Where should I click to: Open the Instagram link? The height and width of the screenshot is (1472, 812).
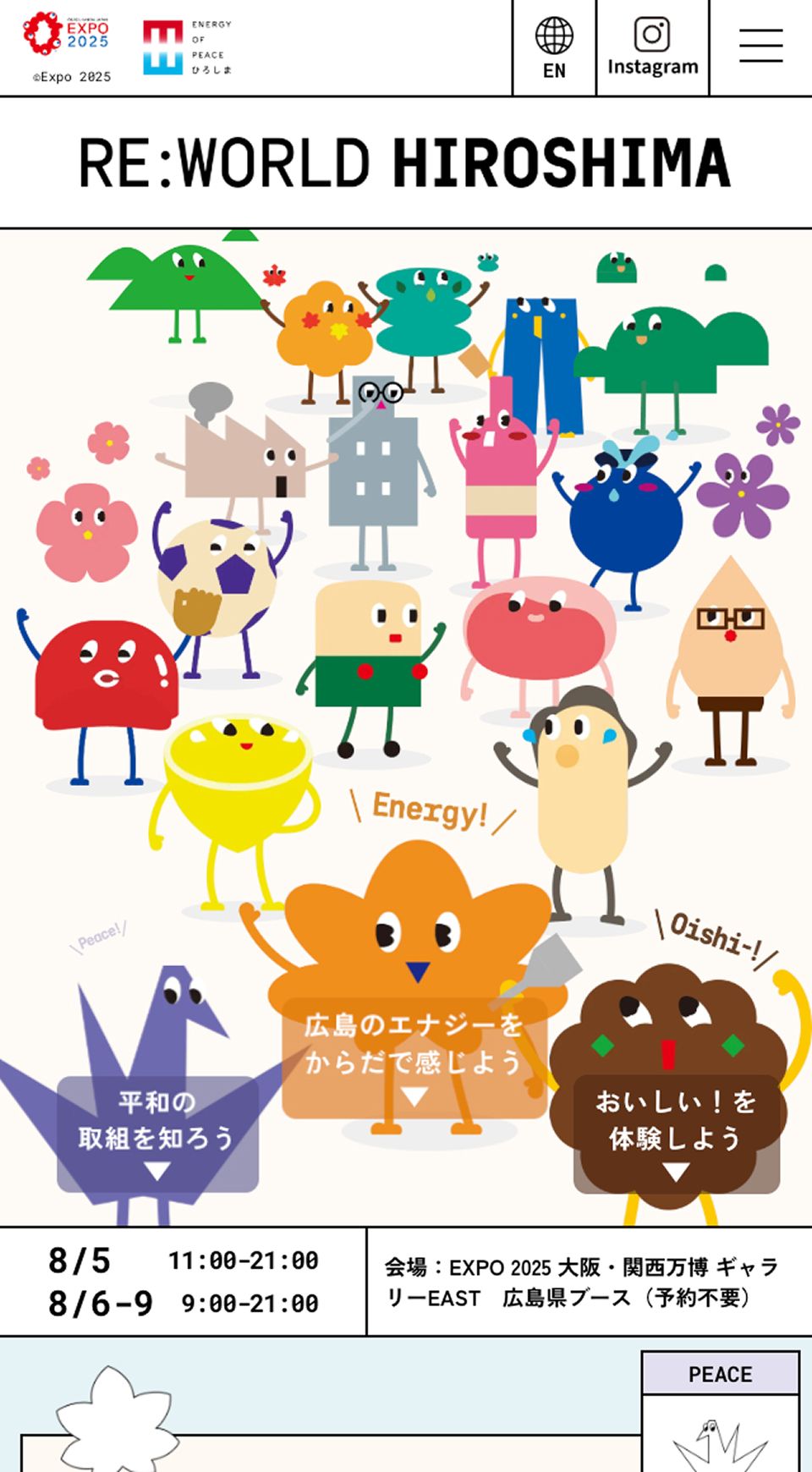[x=652, y=48]
